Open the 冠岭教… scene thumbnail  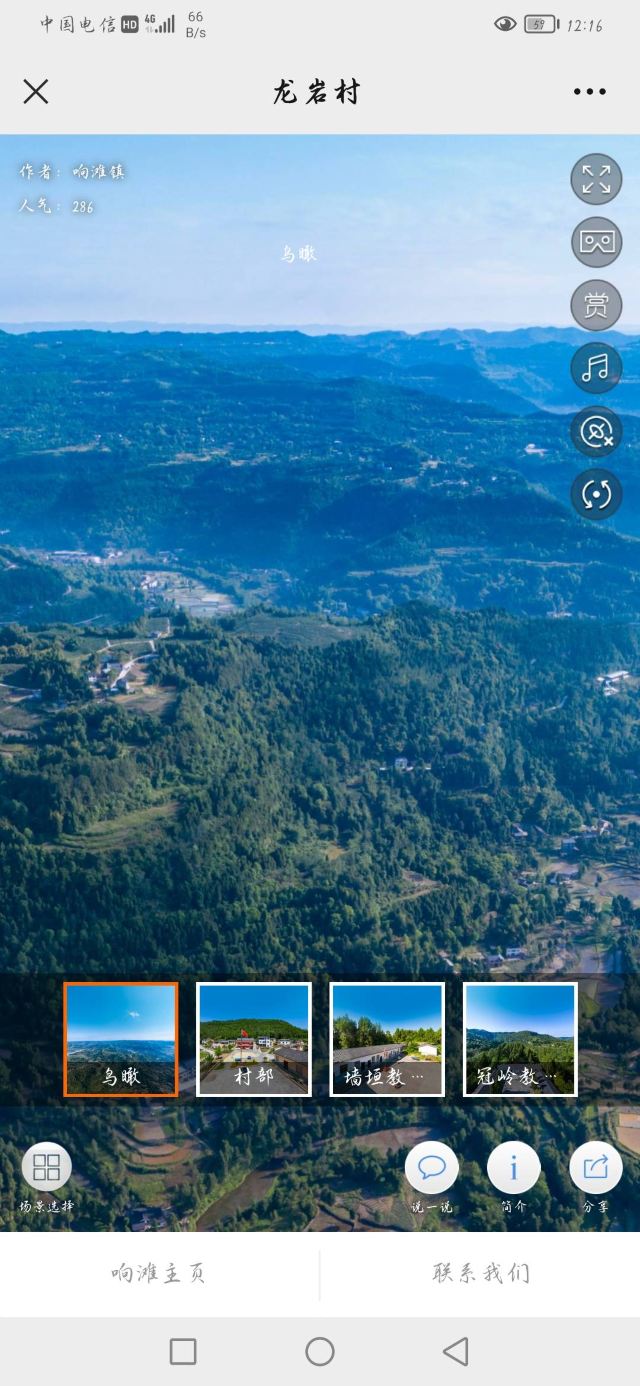coord(520,1039)
